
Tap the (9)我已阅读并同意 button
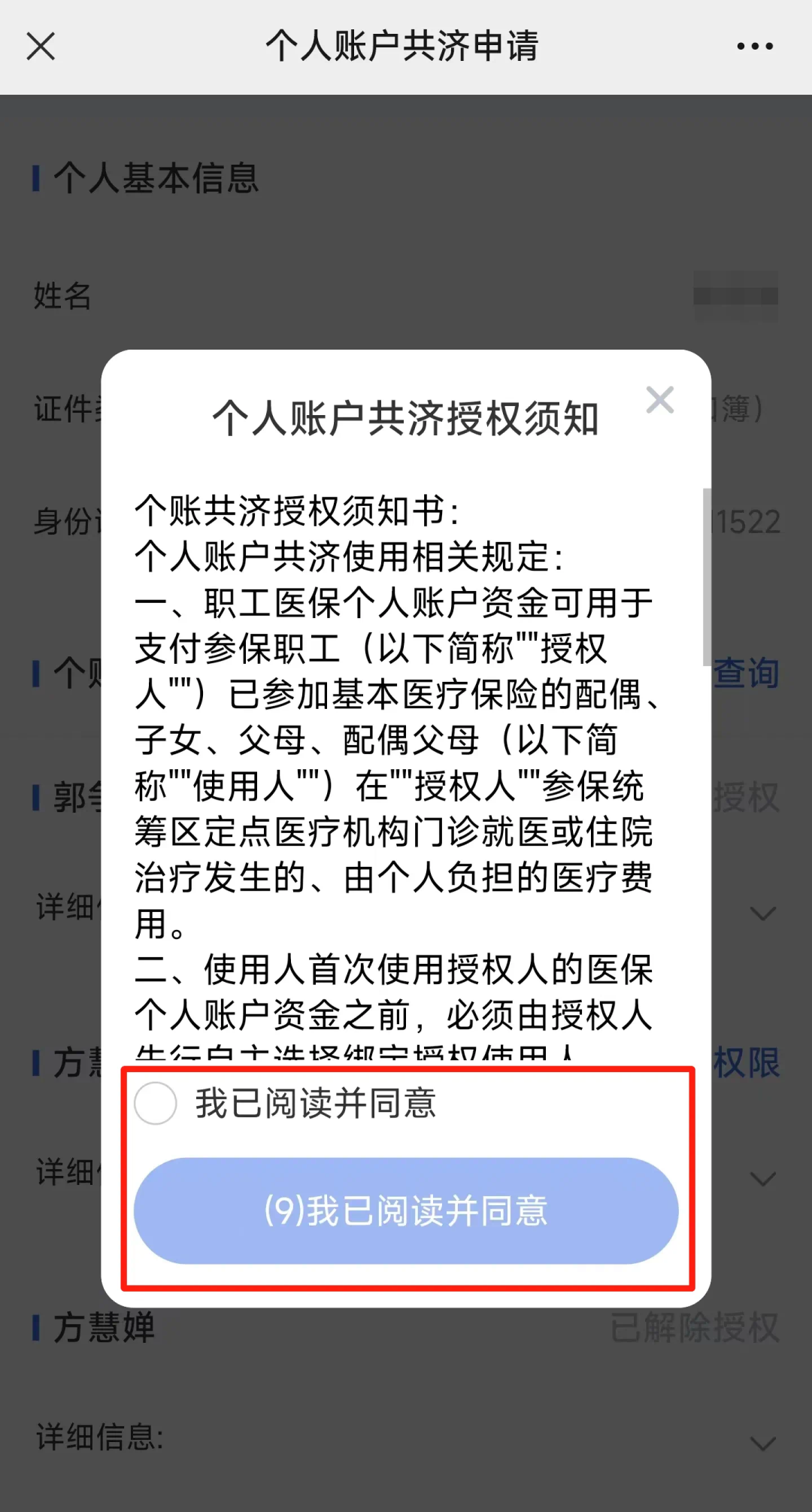[406, 1211]
